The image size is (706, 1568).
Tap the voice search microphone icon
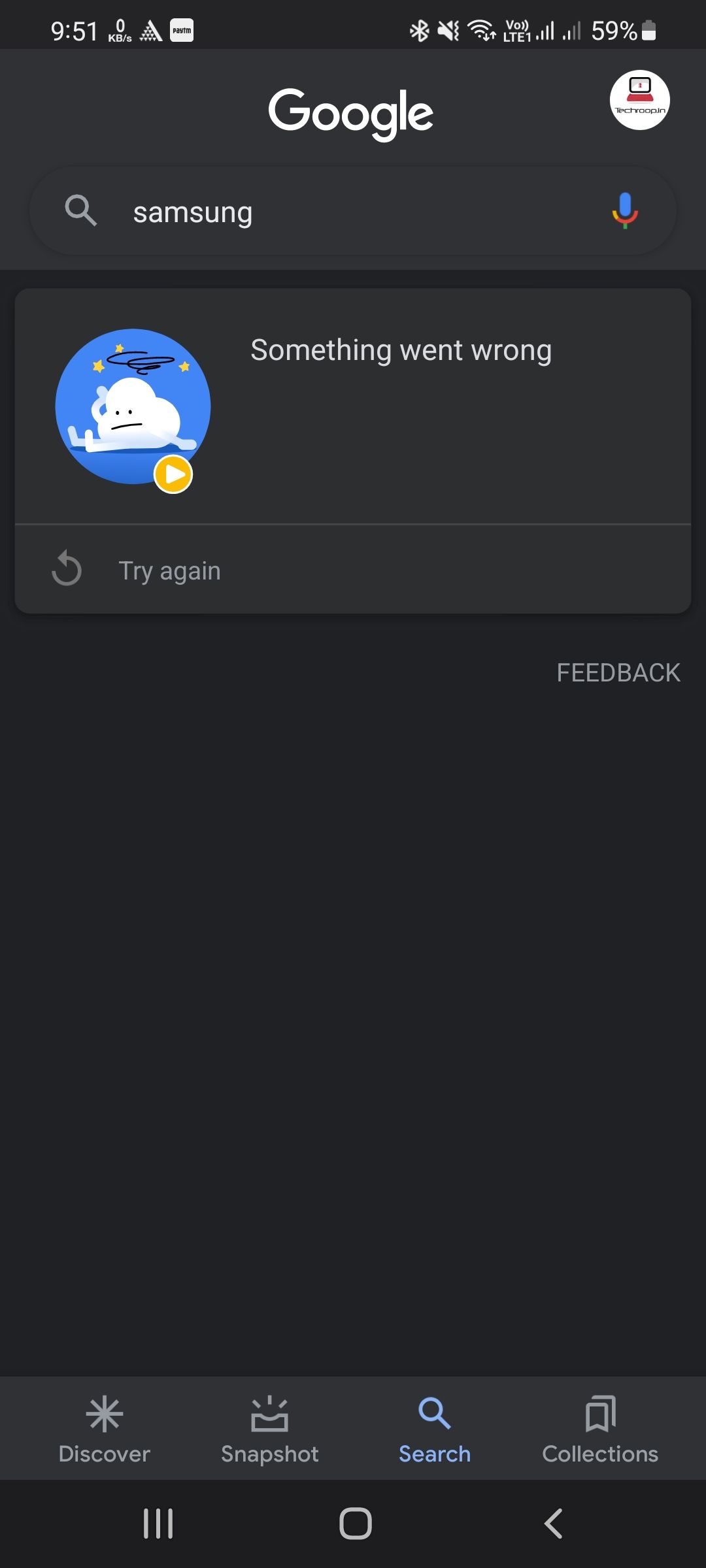[624, 210]
